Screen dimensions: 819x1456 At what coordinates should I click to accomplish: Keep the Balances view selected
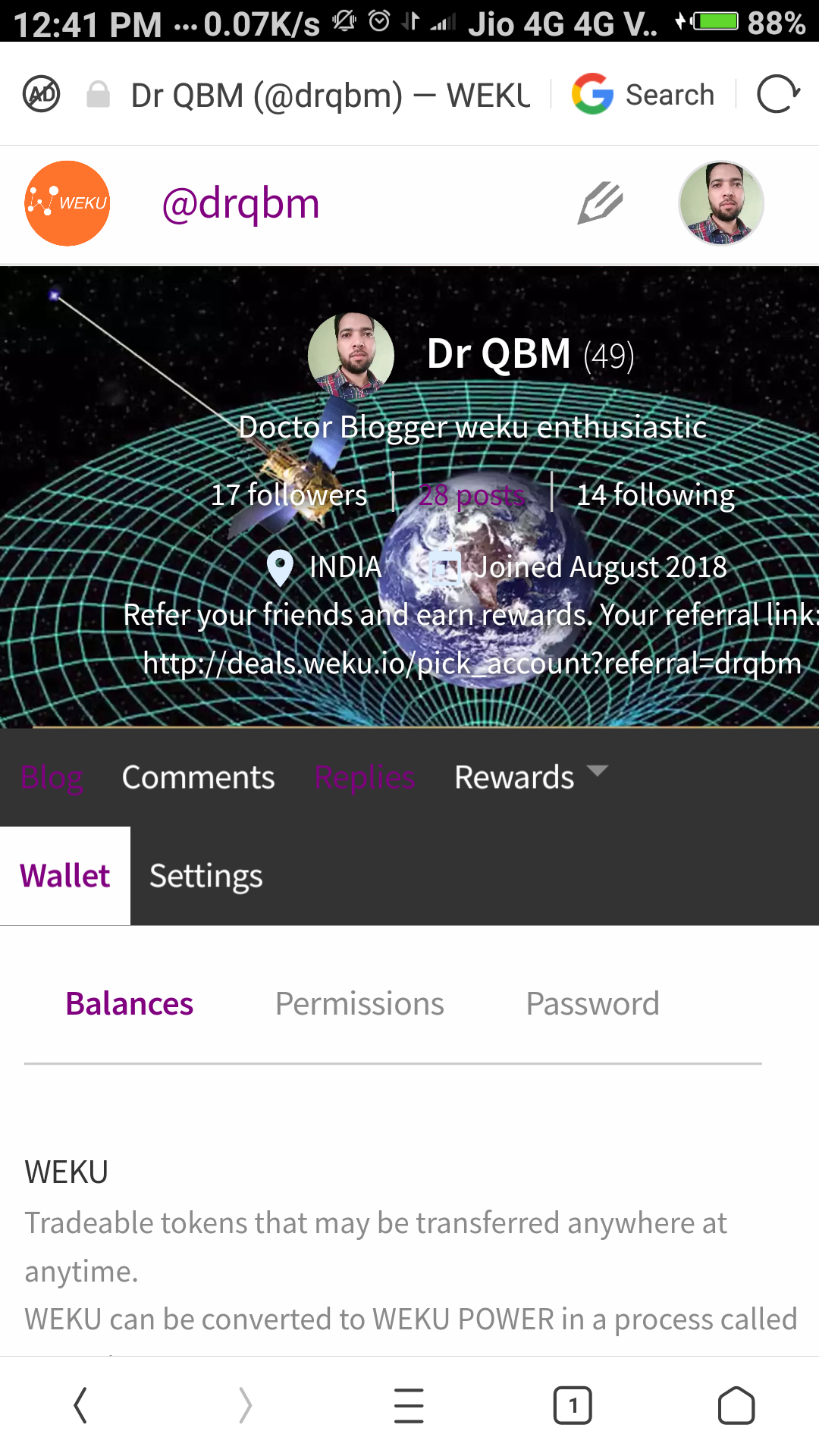click(129, 1003)
